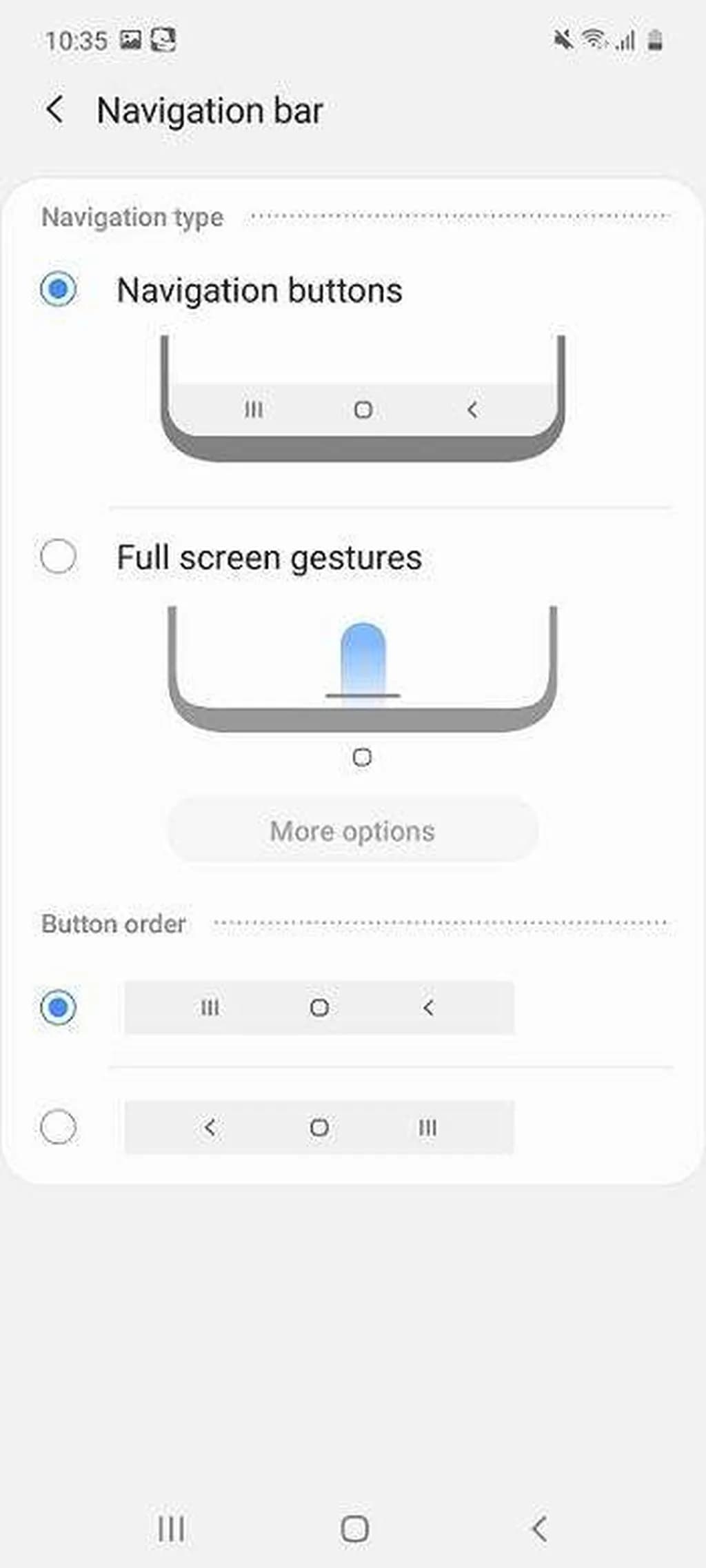Image resolution: width=706 pixels, height=1568 pixels.
Task: Select Navigation buttons option
Action: (x=59, y=289)
